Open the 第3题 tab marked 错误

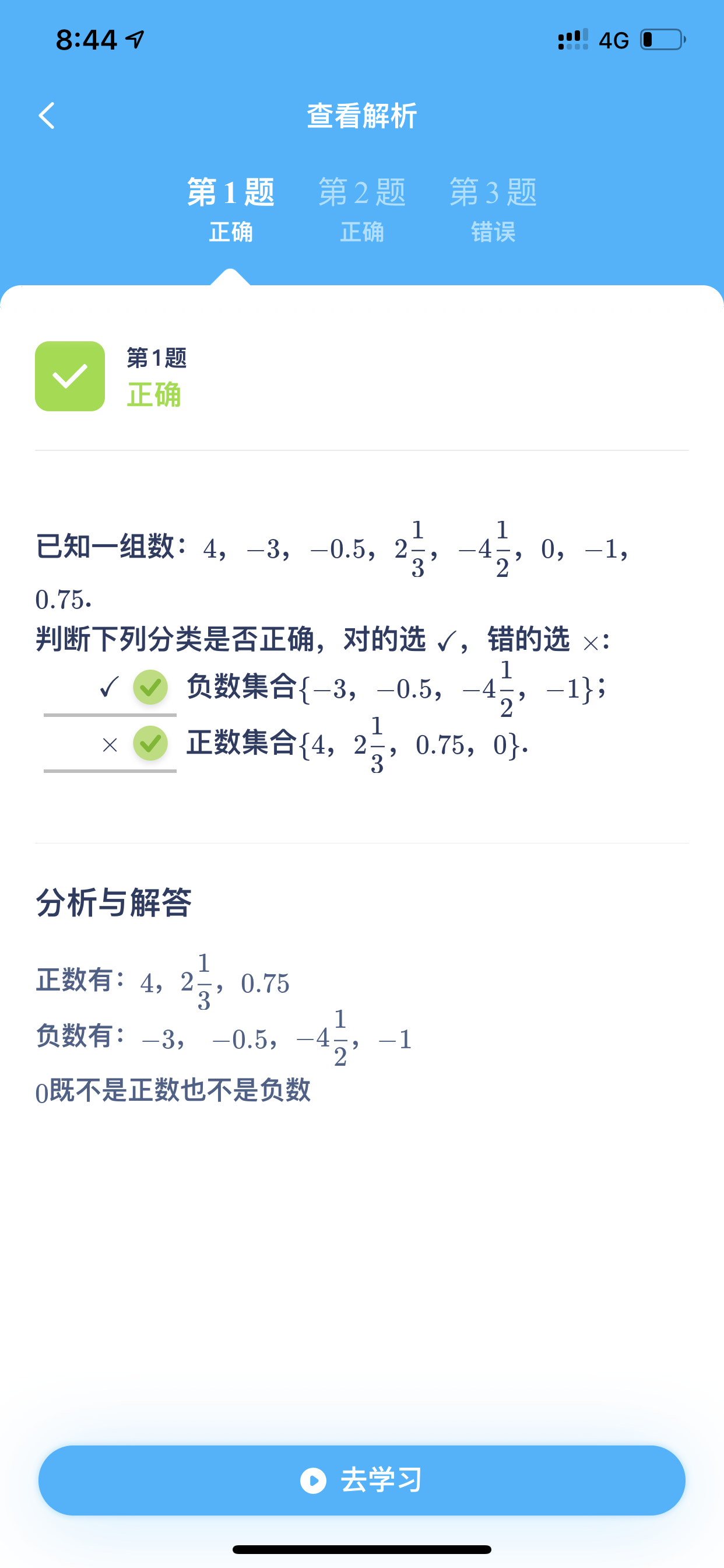493,209
